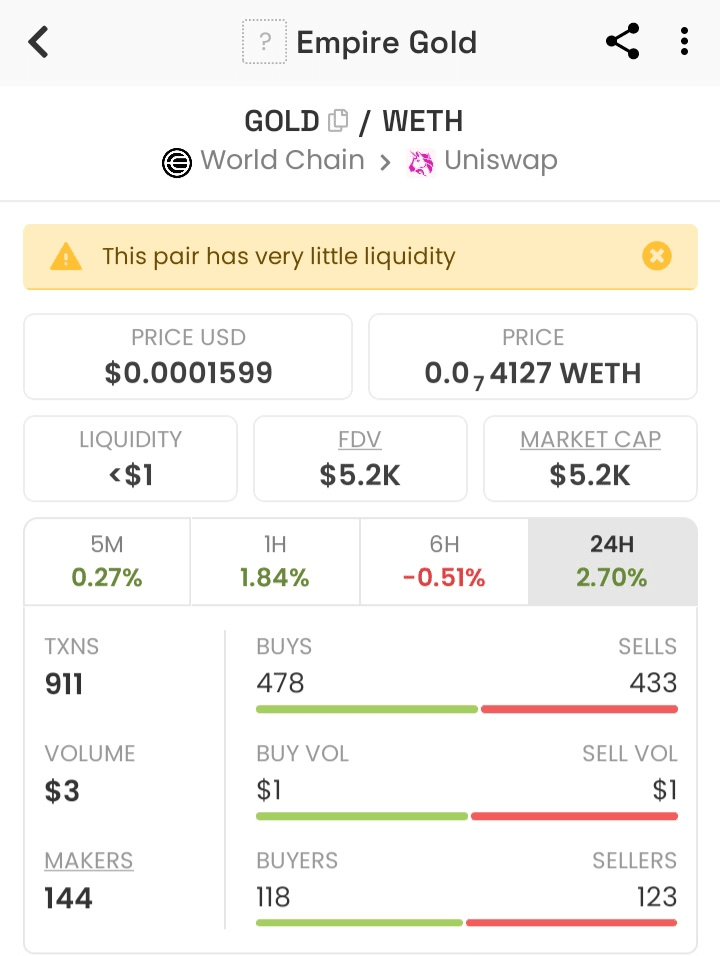Show stats for the 6H period
This screenshot has height=956, width=720.
(x=444, y=561)
